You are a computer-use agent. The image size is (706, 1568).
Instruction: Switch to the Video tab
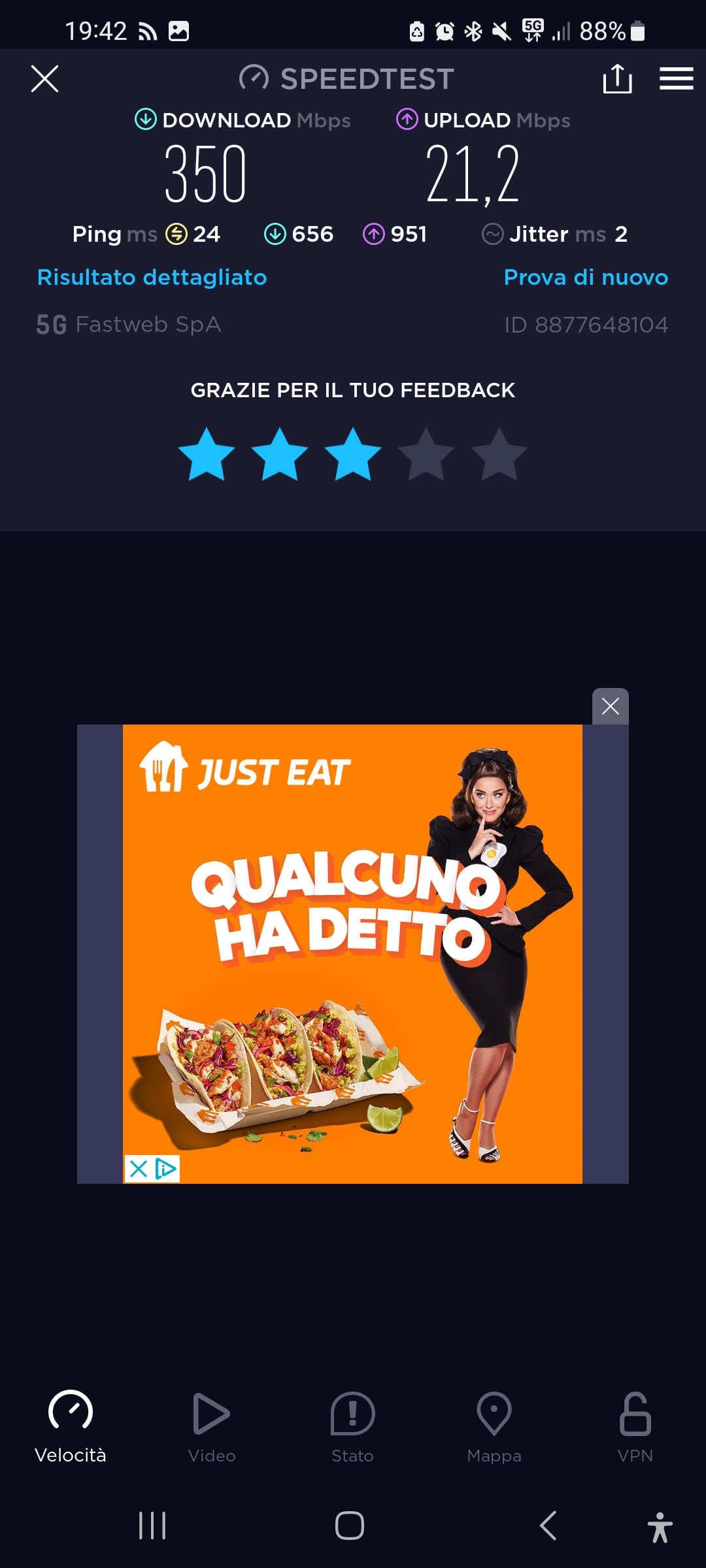point(212,1427)
